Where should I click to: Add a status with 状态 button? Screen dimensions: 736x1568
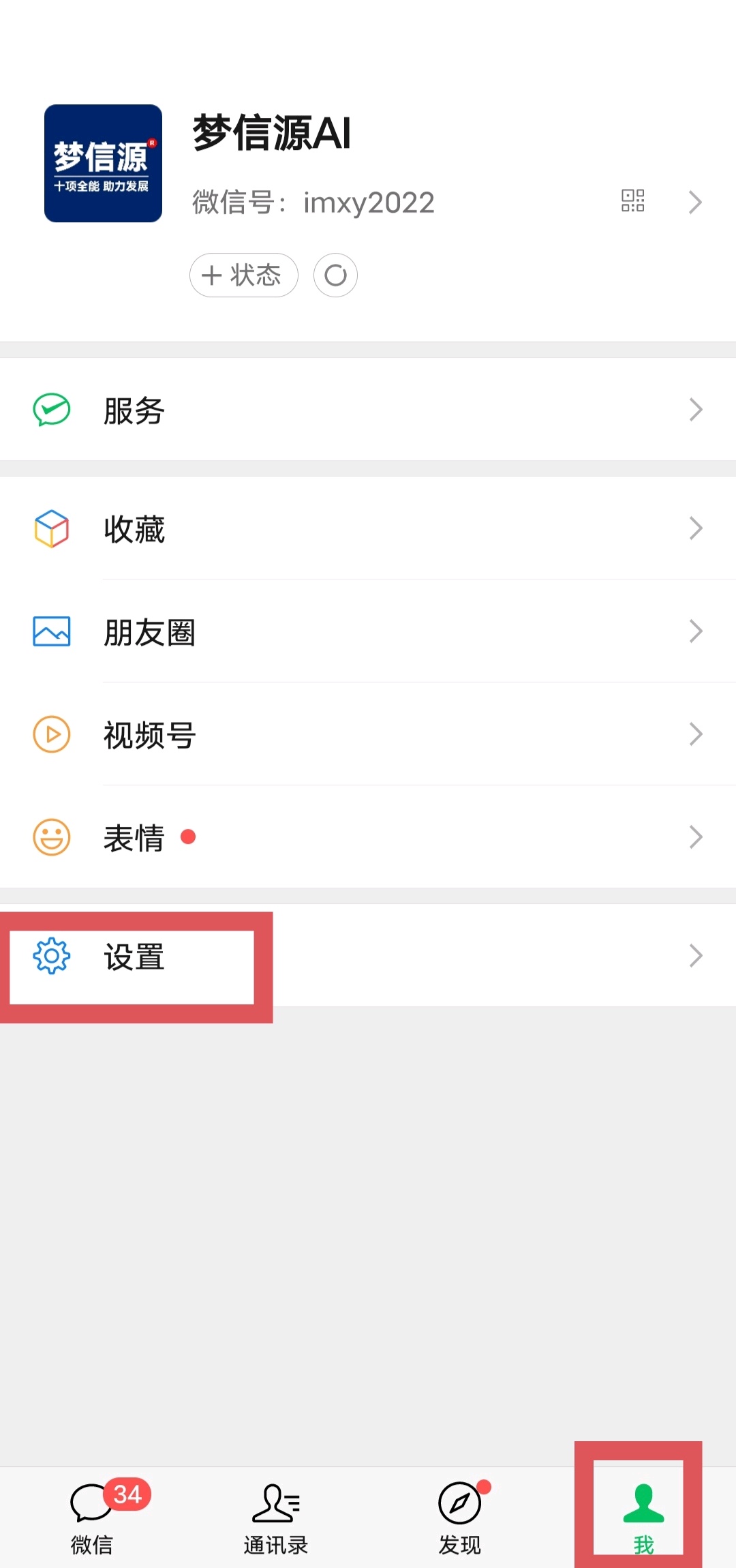point(244,275)
